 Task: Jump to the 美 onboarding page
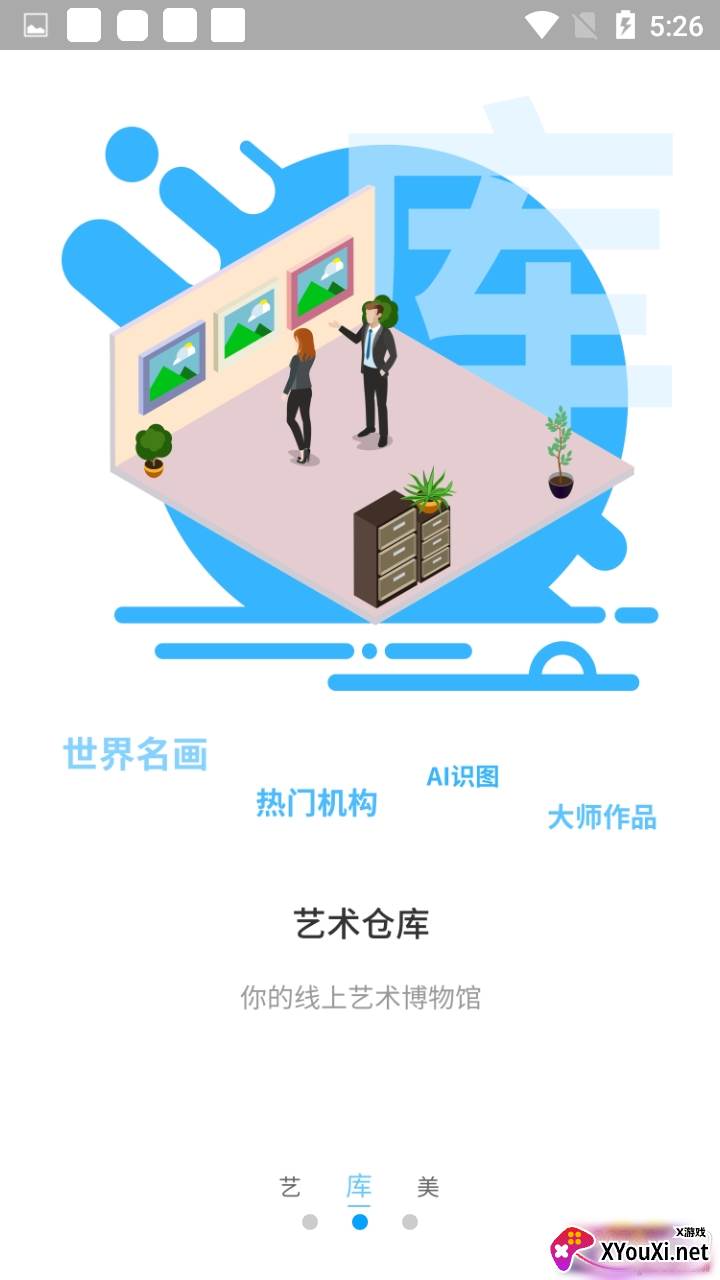[x=428, y=1188]
